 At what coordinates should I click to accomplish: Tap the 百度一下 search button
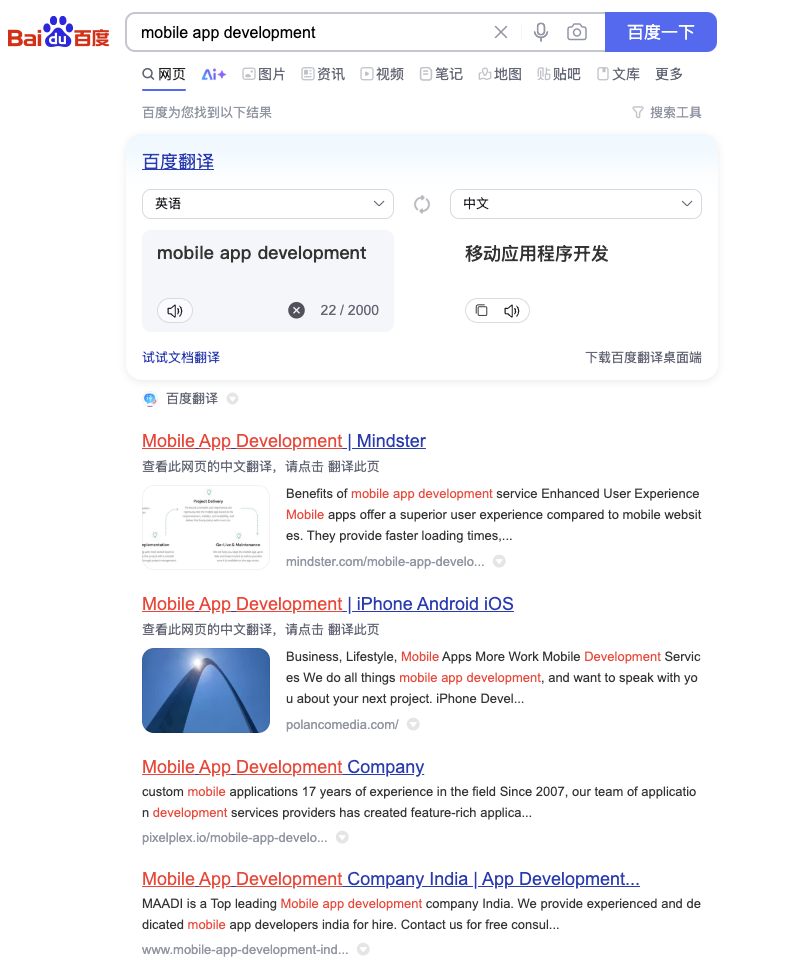660,32
